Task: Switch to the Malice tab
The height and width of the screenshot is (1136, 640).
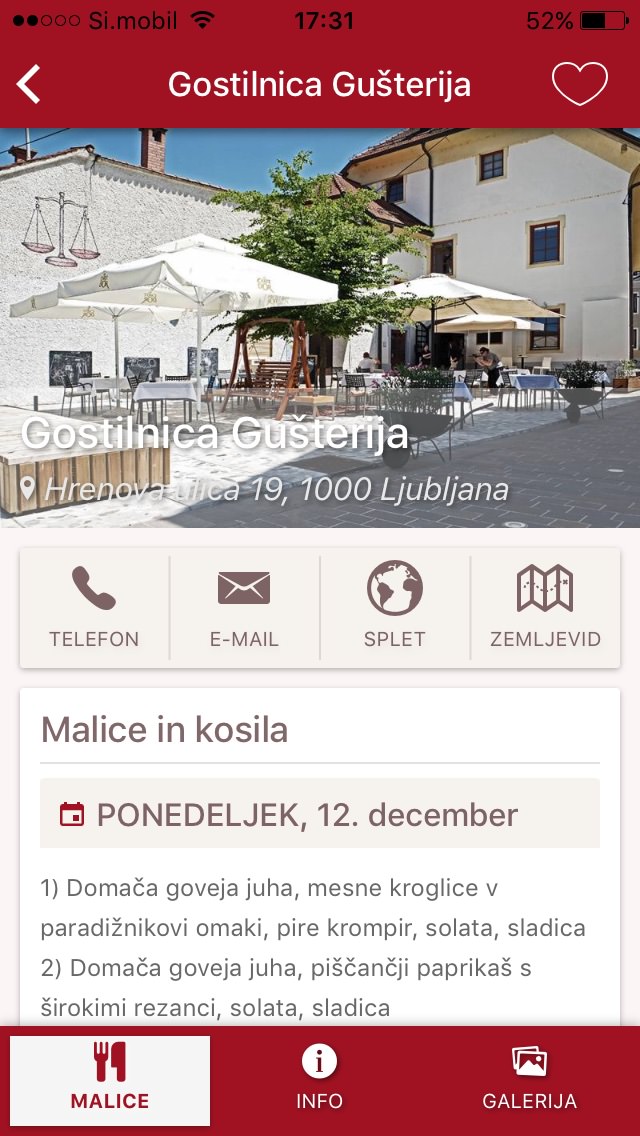Action: (110, 1080)
